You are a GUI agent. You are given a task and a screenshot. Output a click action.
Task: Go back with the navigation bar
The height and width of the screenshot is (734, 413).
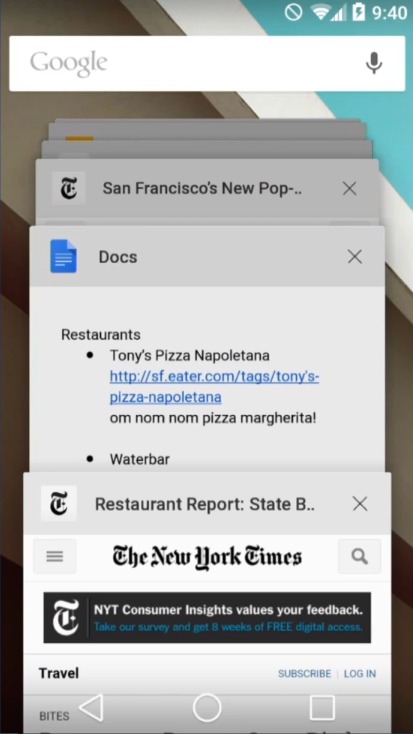pyautogui.click(x=92, y=707)
